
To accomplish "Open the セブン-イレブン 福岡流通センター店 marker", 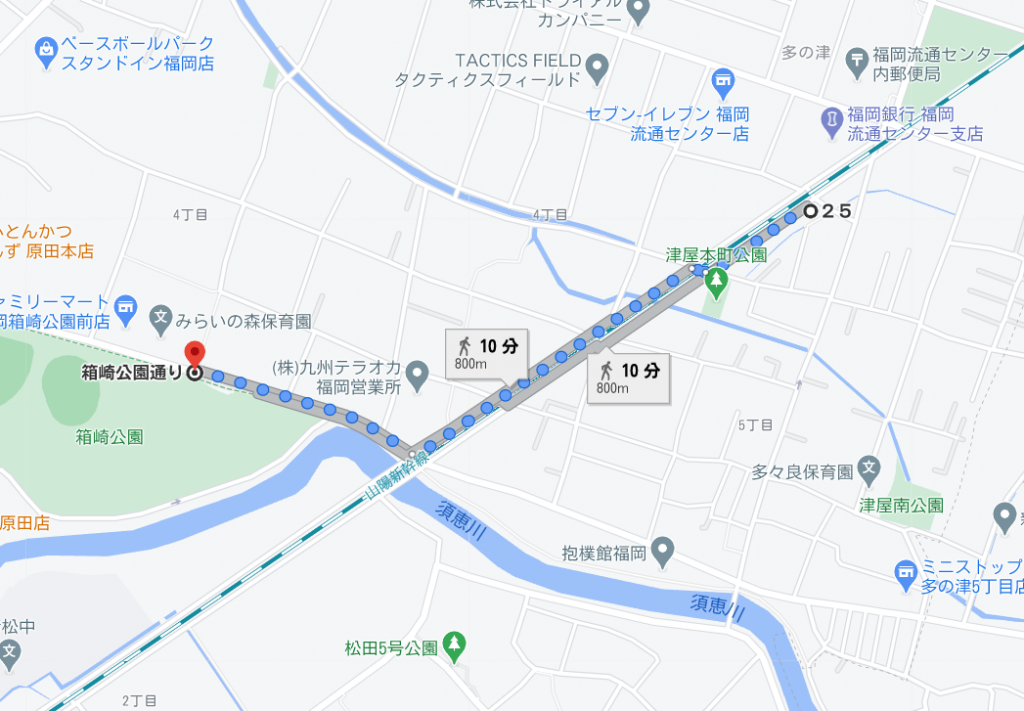I will pyautogui.click(x=722, y=79).
